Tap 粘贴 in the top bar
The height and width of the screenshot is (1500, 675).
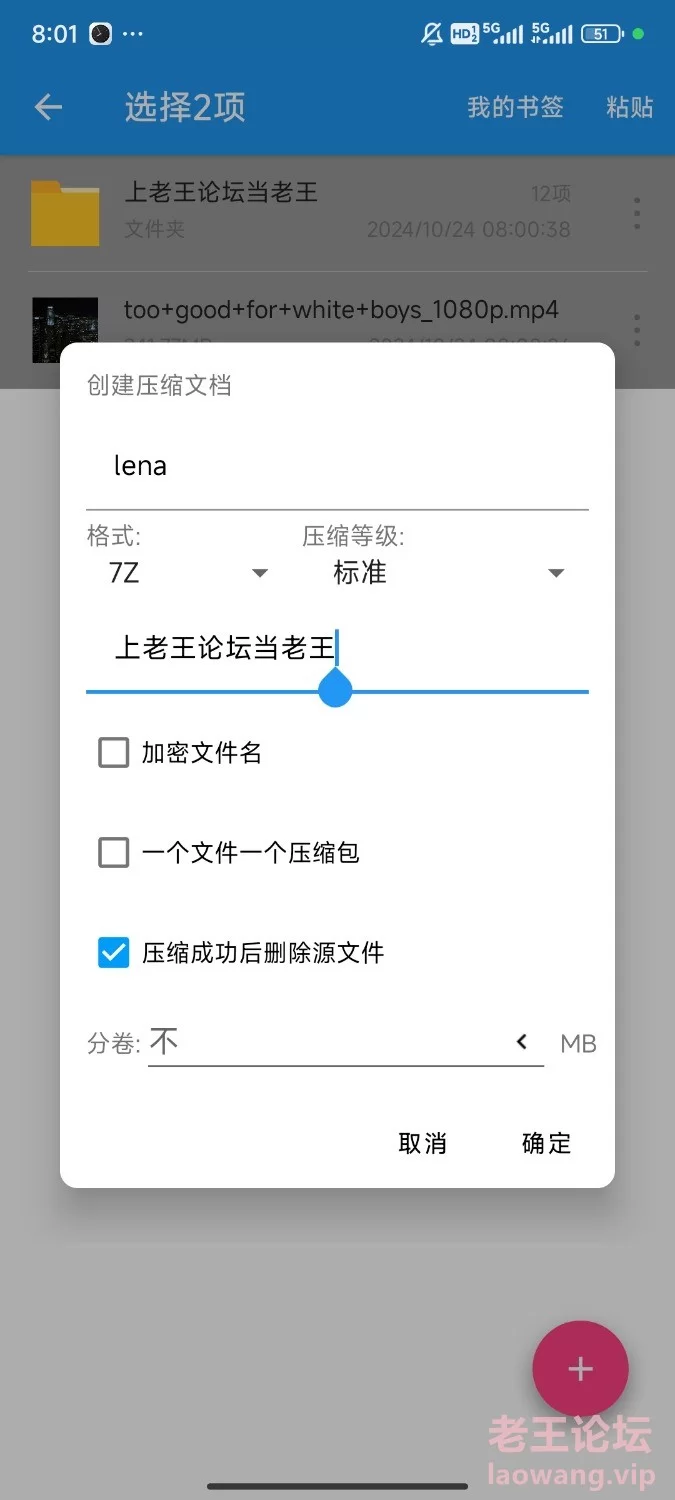[630, 107]
